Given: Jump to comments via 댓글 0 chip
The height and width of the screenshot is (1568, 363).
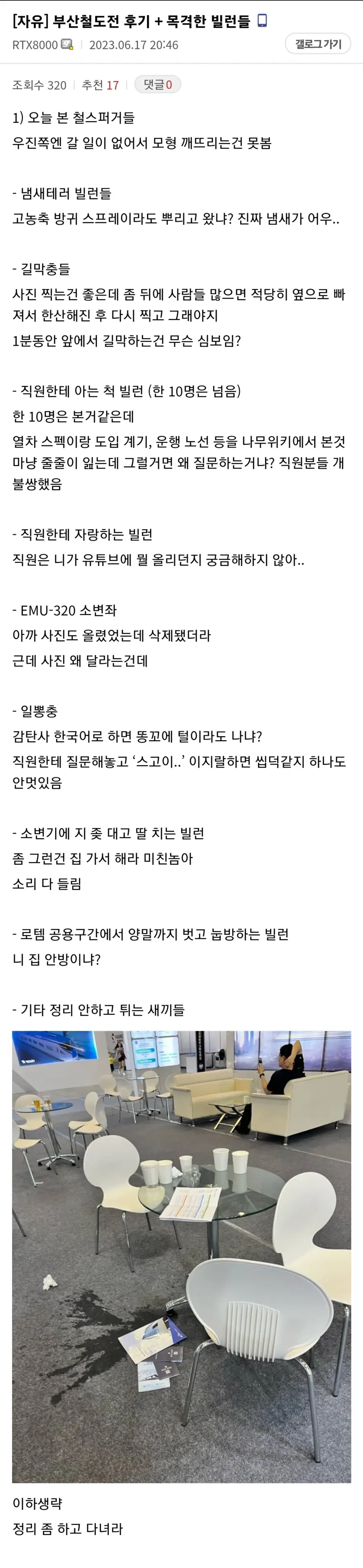Looking at the screenshot, I should point(157,85).
